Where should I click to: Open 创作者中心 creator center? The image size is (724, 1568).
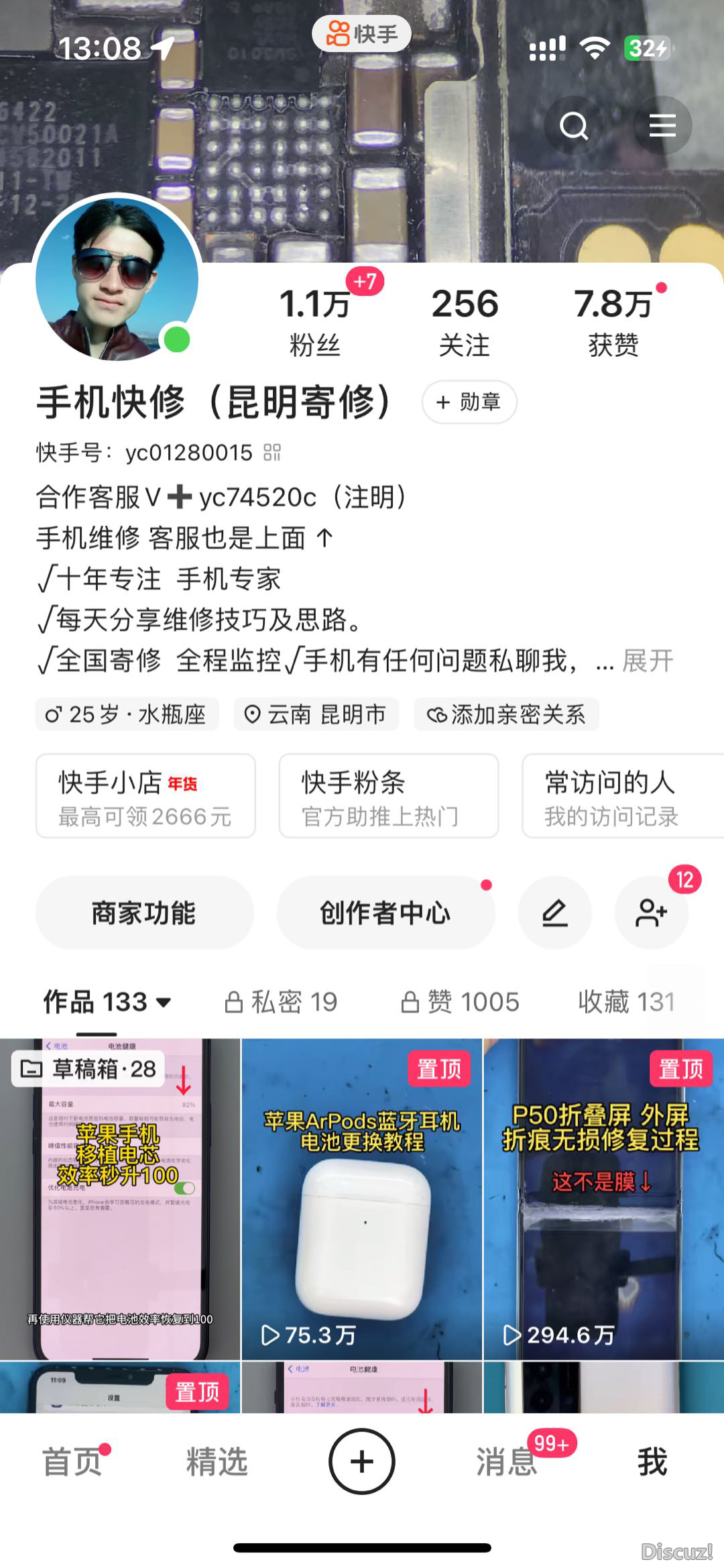click(385, 913)
